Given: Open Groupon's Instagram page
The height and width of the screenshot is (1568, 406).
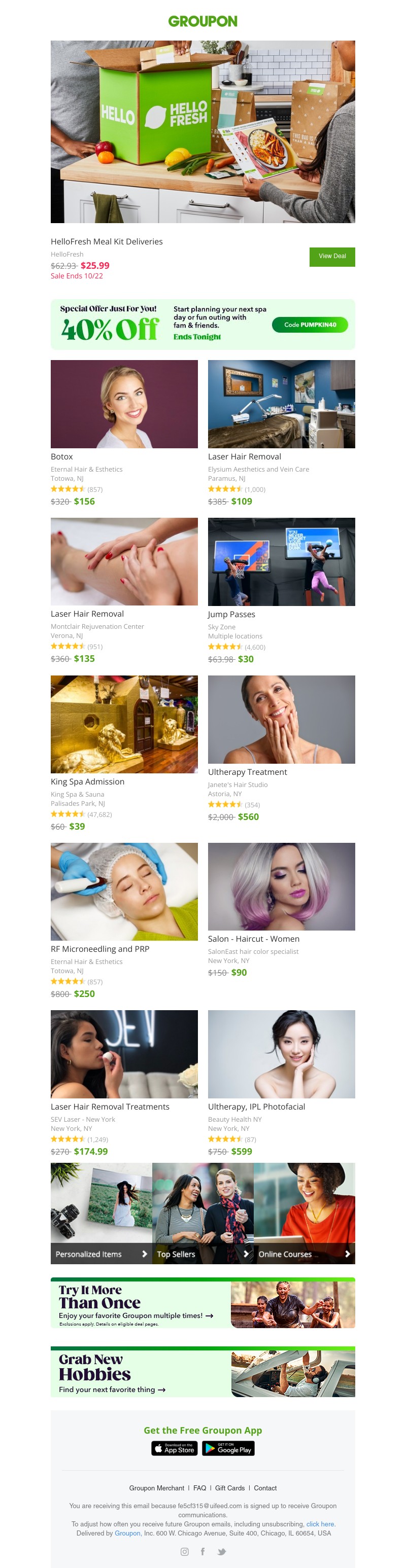Looking at the screenshot, I should pyautogui.click(x=185, y=1551).
